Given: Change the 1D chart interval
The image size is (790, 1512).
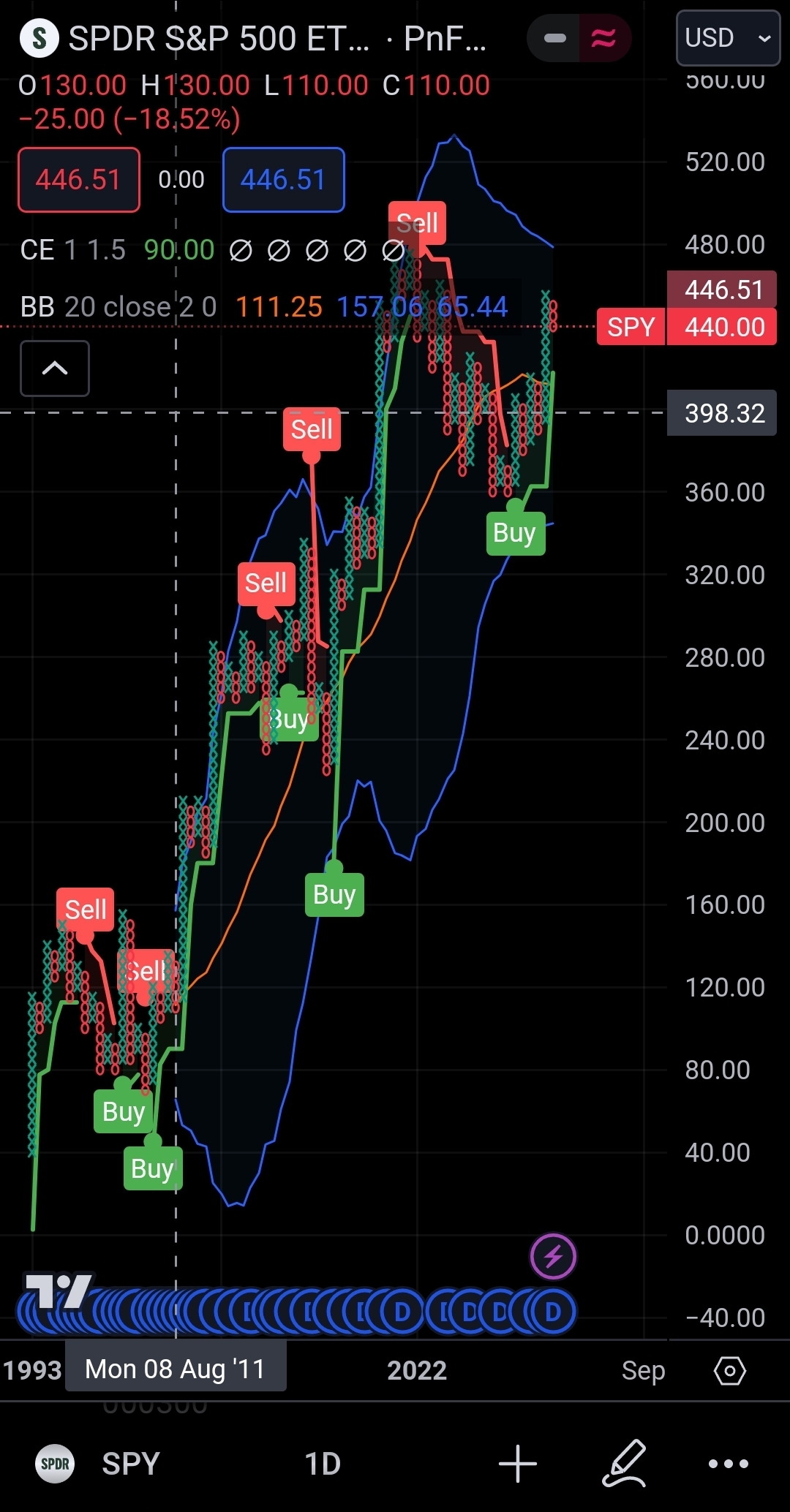Looking at the screenshot, I should (x=323, y=1464).
